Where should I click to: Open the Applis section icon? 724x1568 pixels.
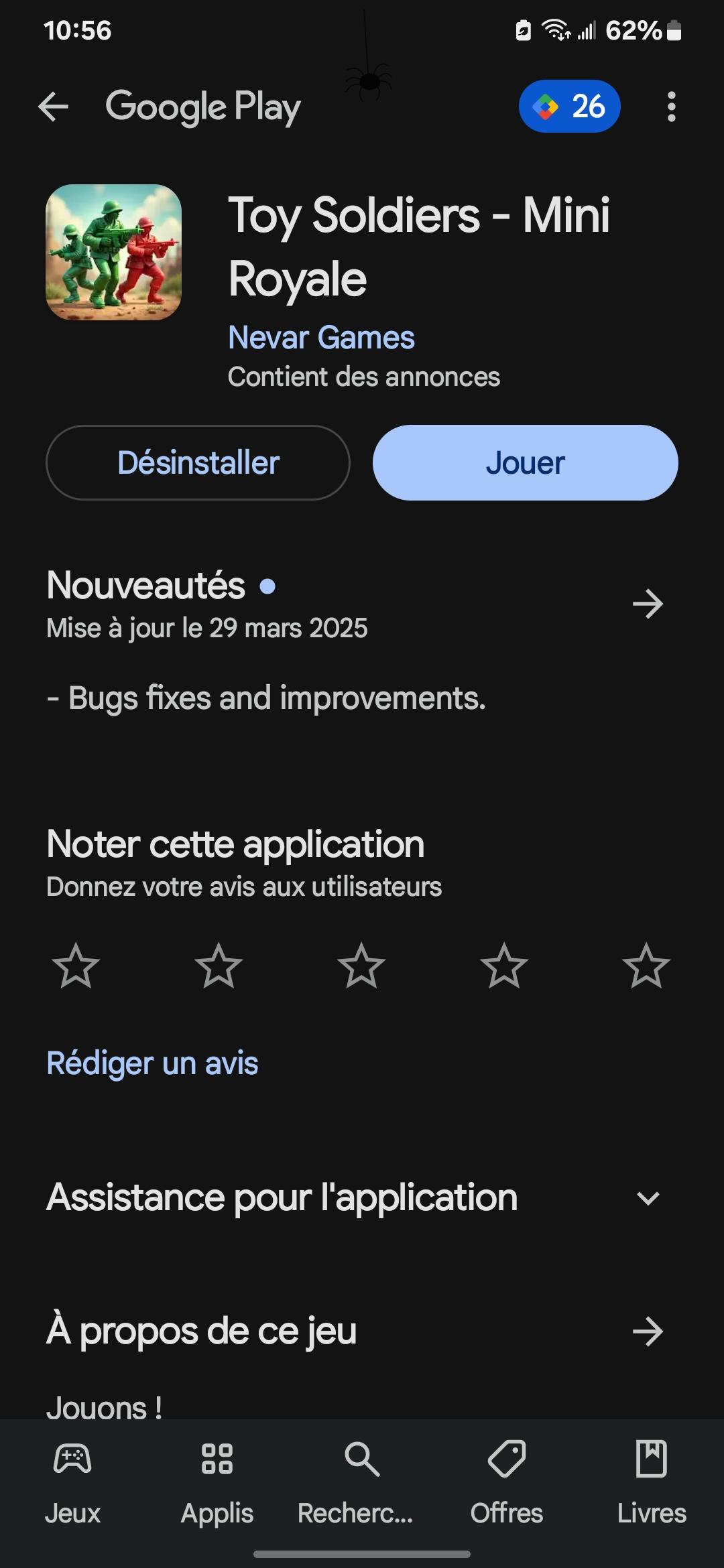pyautogui.click(x=216, y=1463)
